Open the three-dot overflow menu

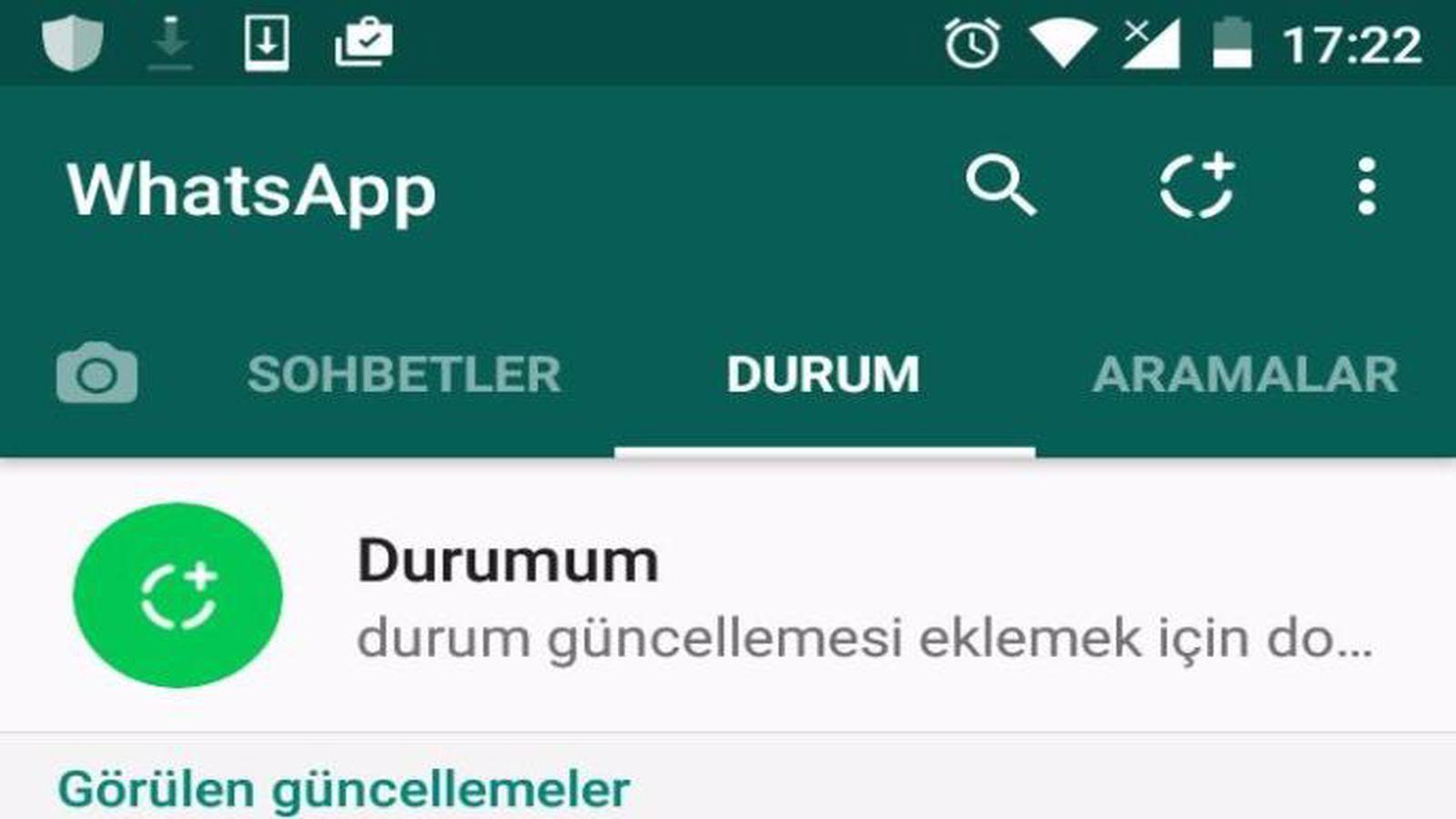point(1366,187)
